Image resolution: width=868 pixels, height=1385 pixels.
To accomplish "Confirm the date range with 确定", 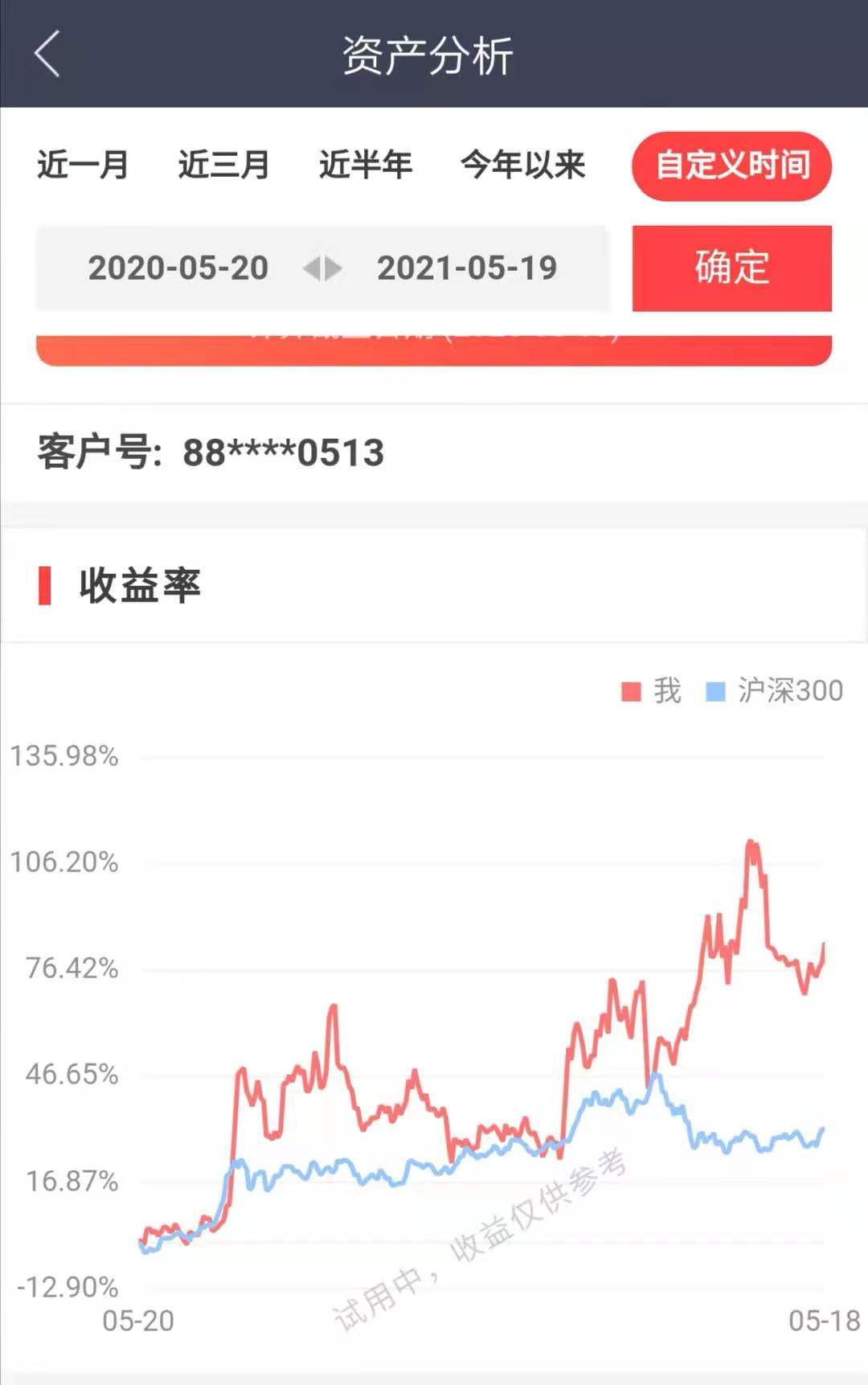I will [x=731, y=268].
